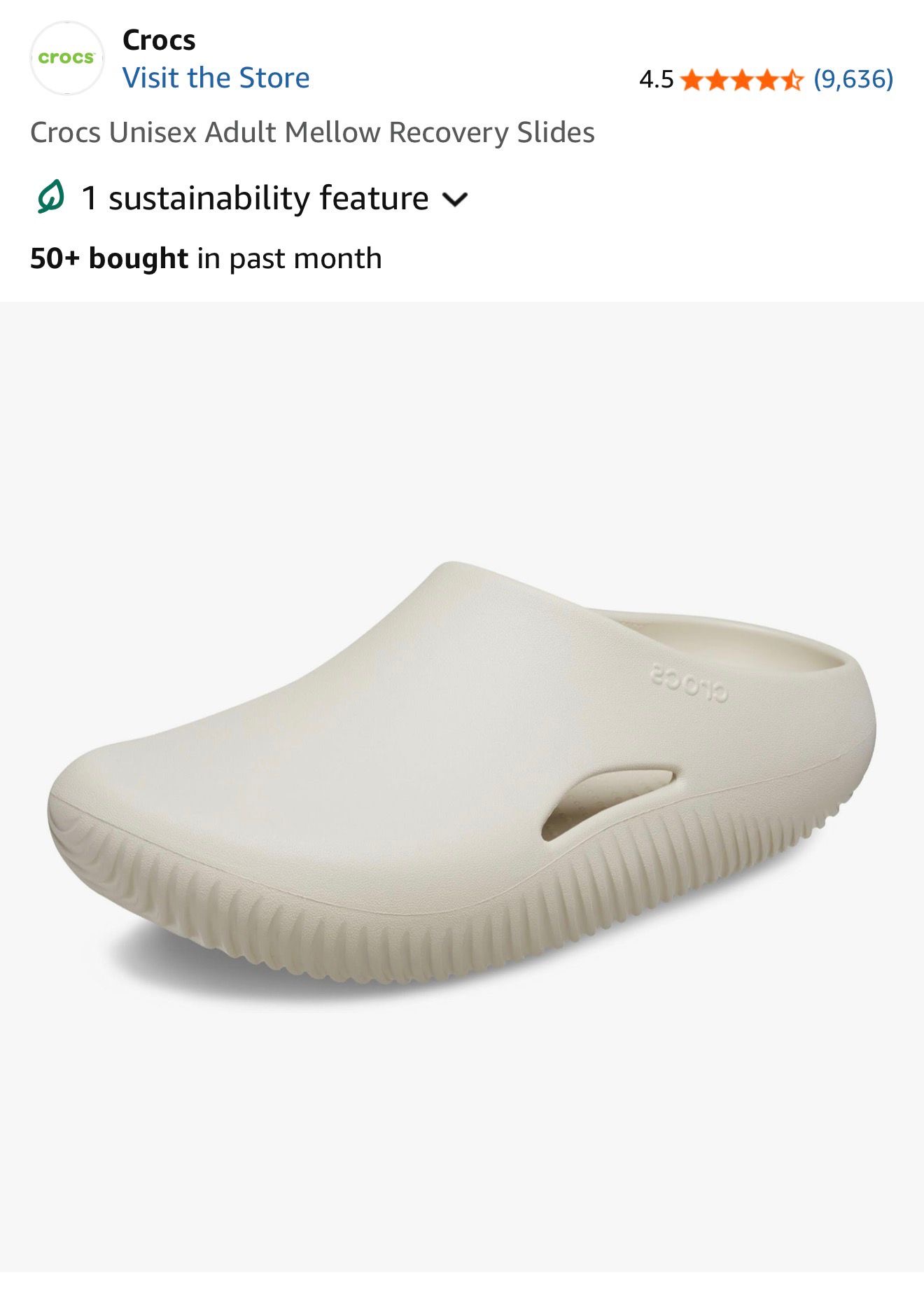Open the Mellow Recovery Slides product image
The image size is (924, 1296).
point(462,777)
